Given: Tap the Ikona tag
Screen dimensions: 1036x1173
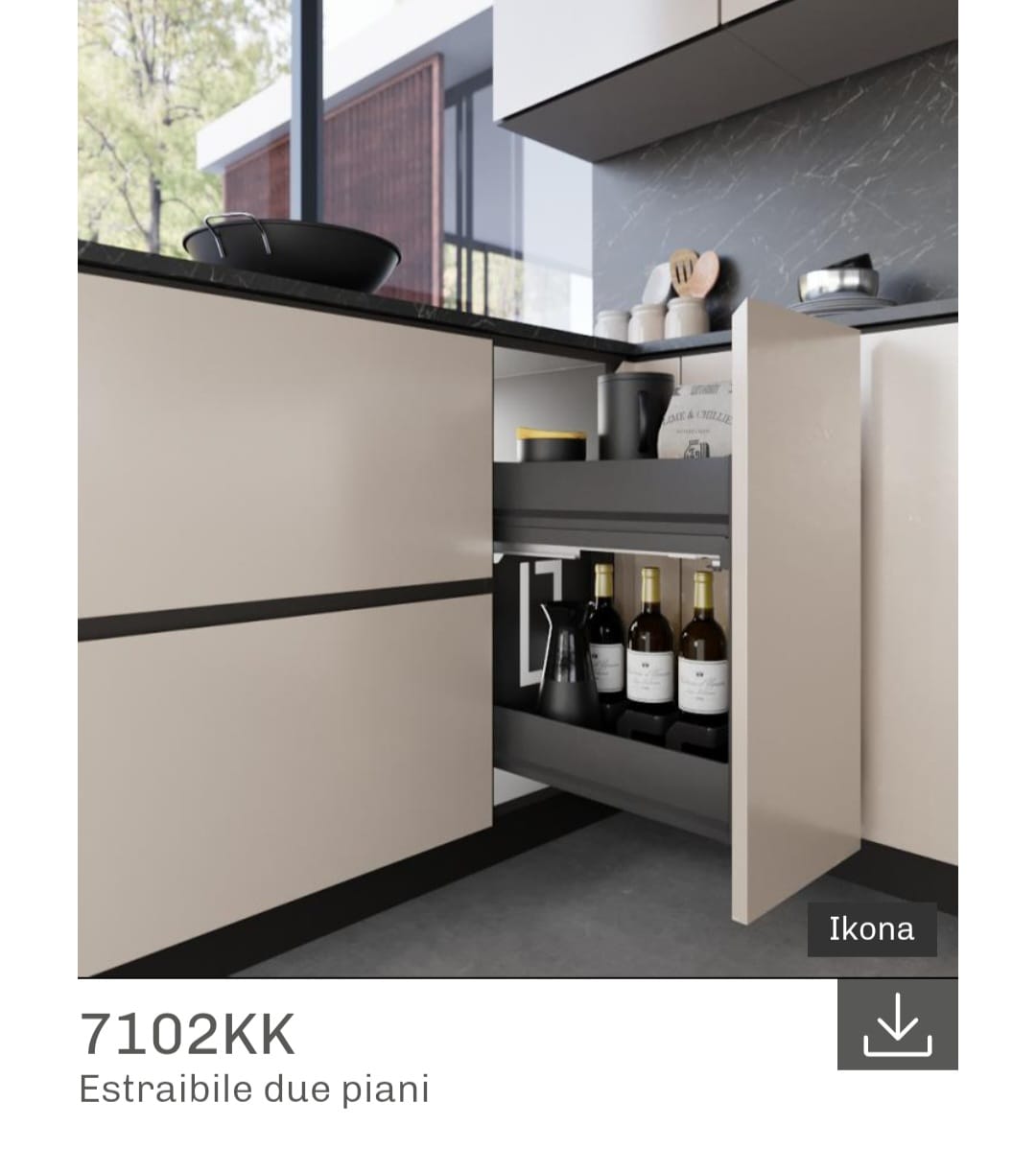Looking at the screenshot, I should [871, 928].
